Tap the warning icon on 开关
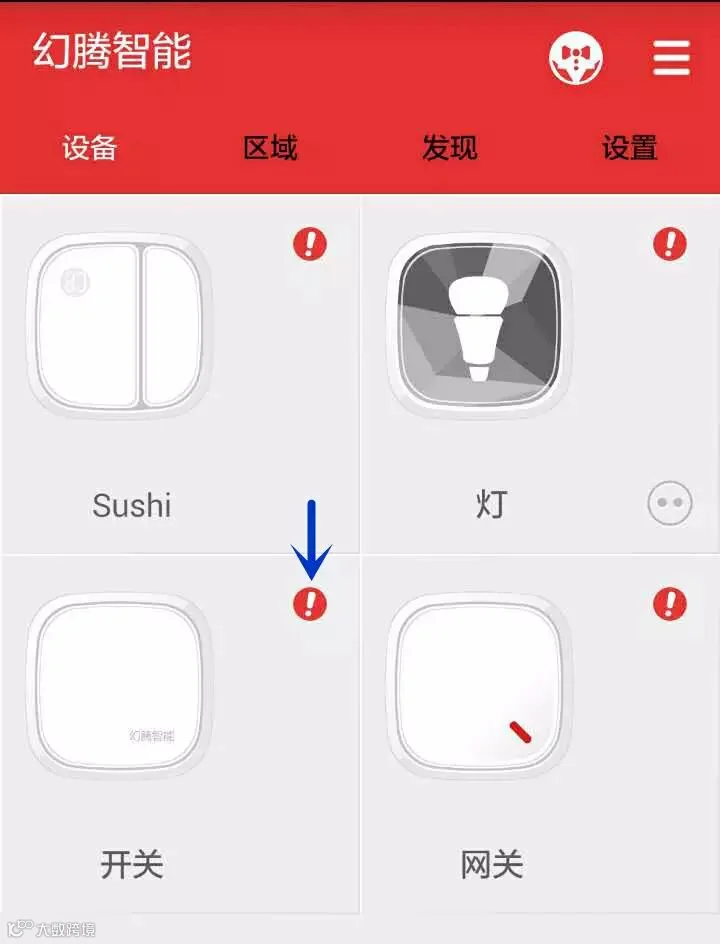The width and height of the screenshot is (720, 944). [x=310, y=604]
